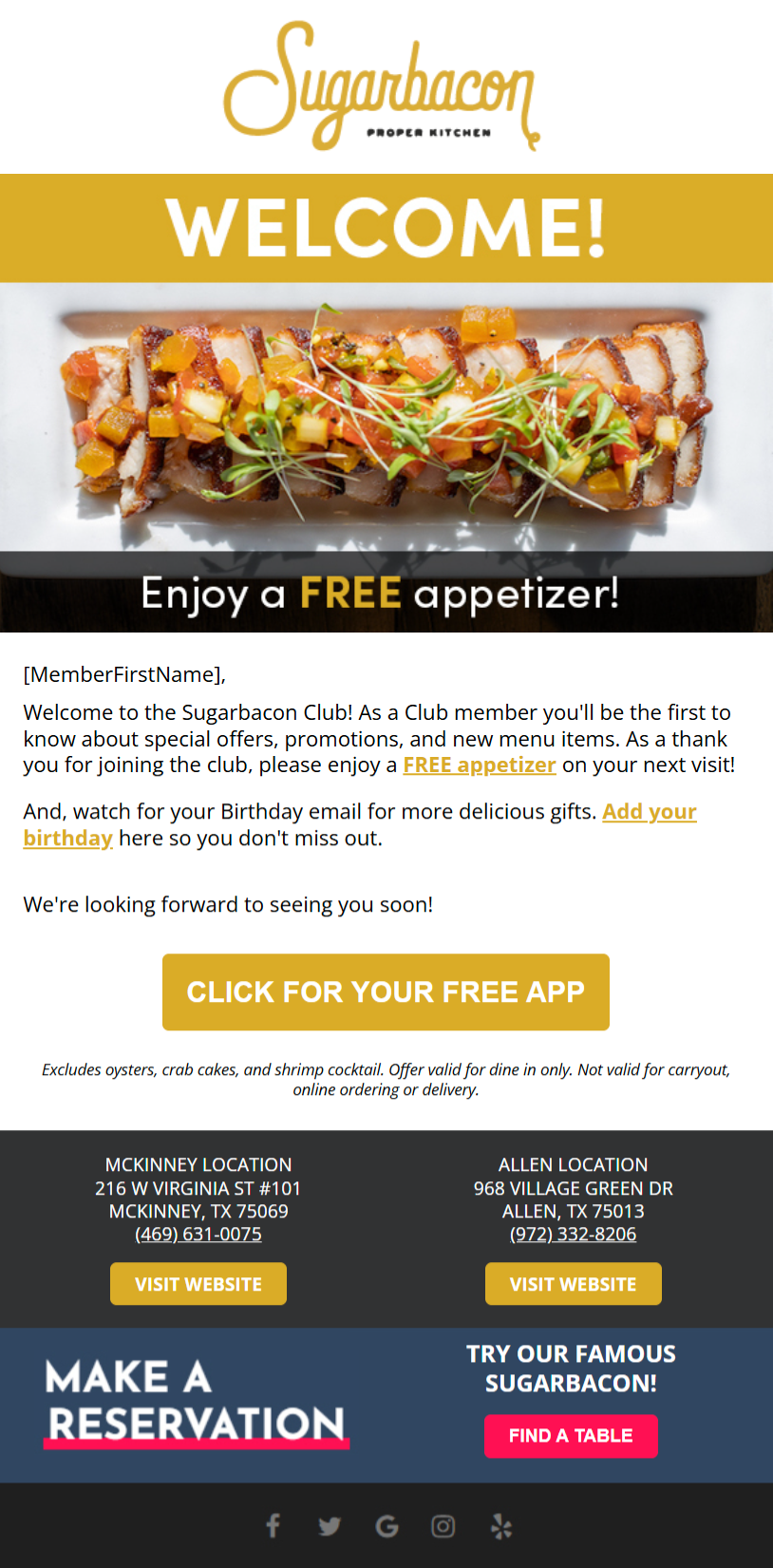
Task: Visit the McKinney location website
Action: [x=198, y=1284]
